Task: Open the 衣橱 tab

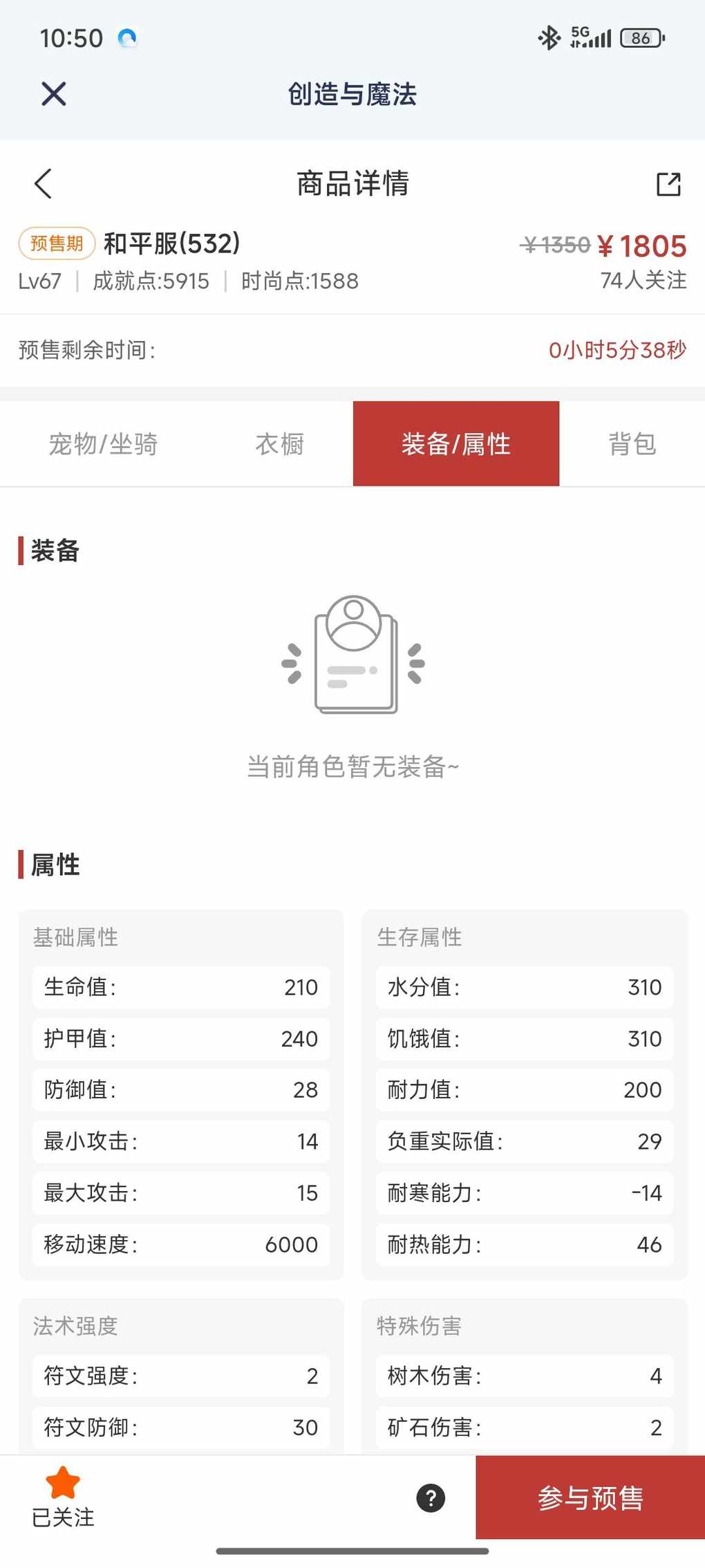Action: pyautogui.click(x=279, y=444)
